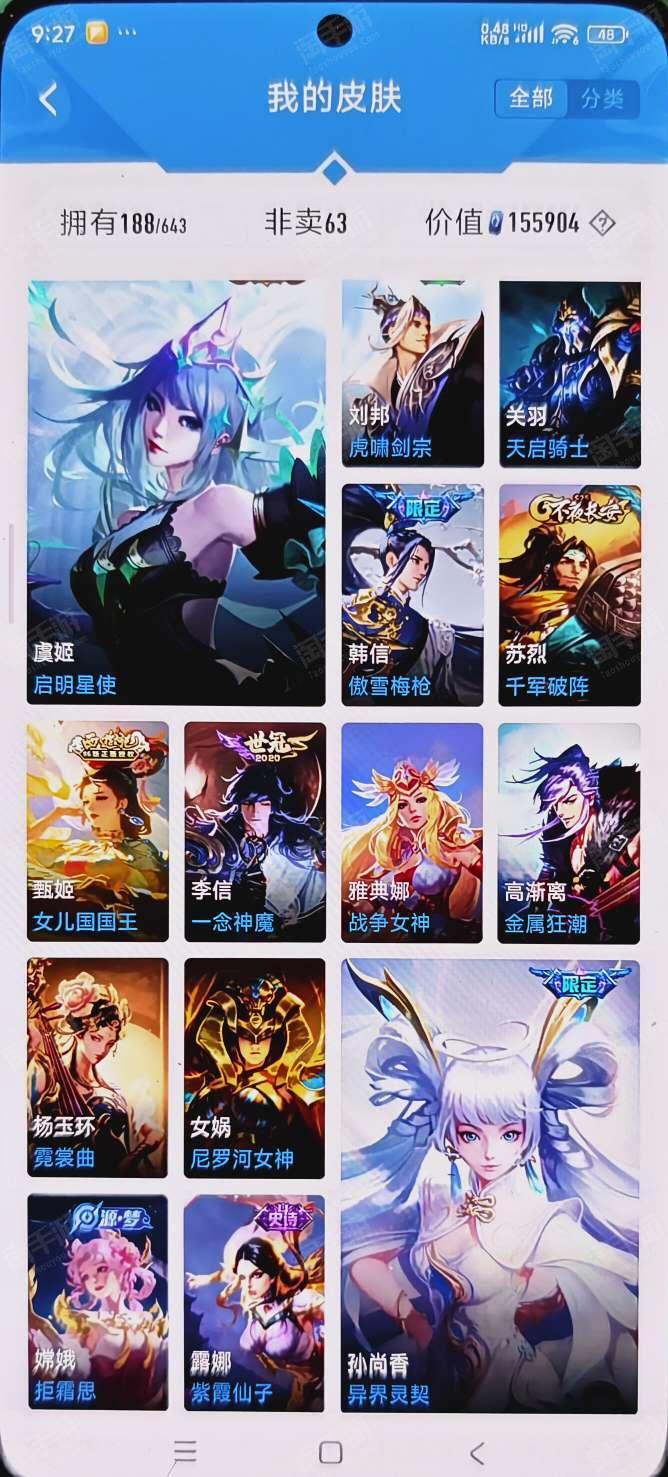Open 关羽 天启骑士 skin card
The width and height of the screenshot is (668, 1477).
[569, 374]
